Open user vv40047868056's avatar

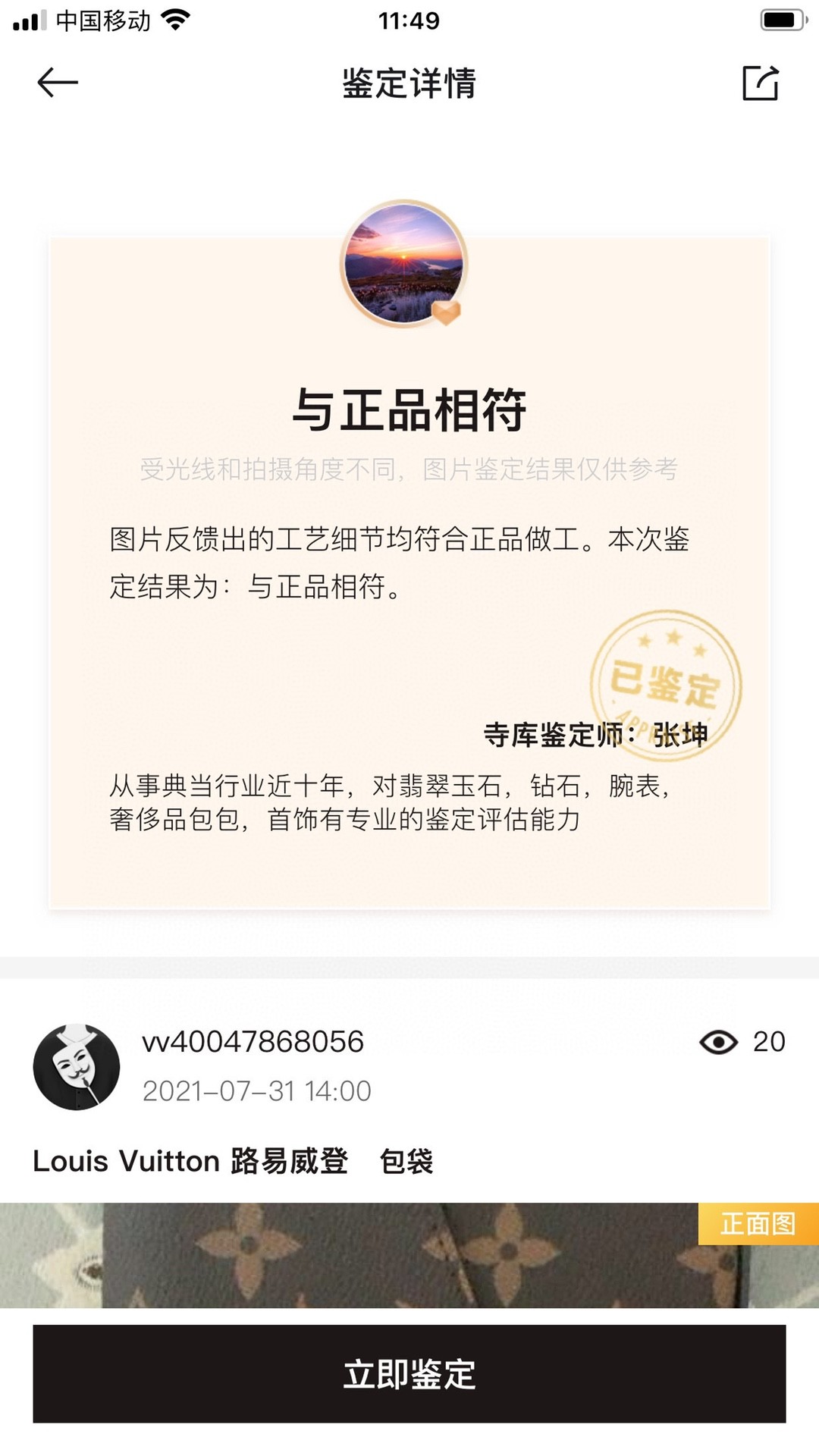click(x=77, y=1067)
